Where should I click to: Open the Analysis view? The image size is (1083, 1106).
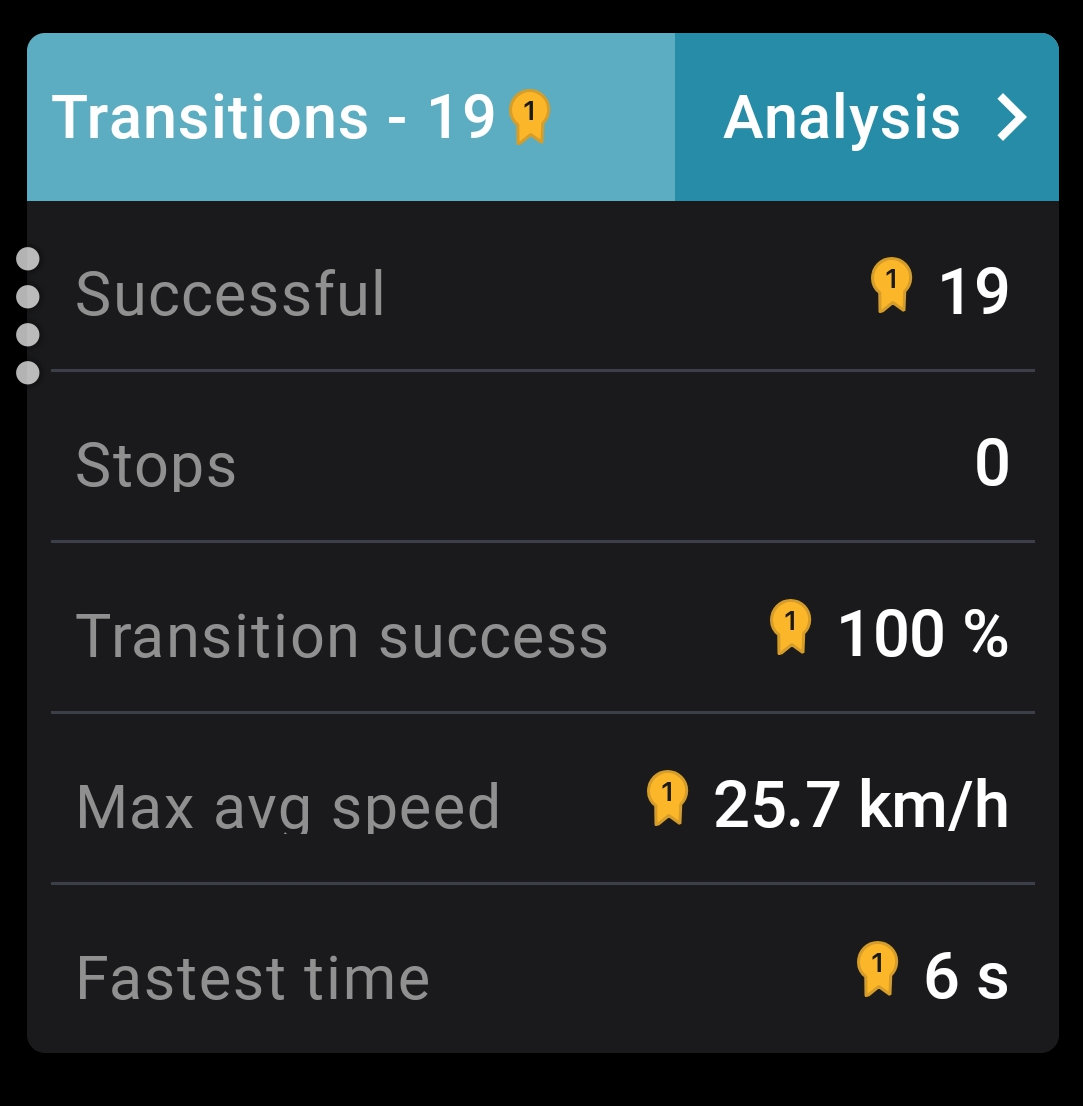point(866,118)
